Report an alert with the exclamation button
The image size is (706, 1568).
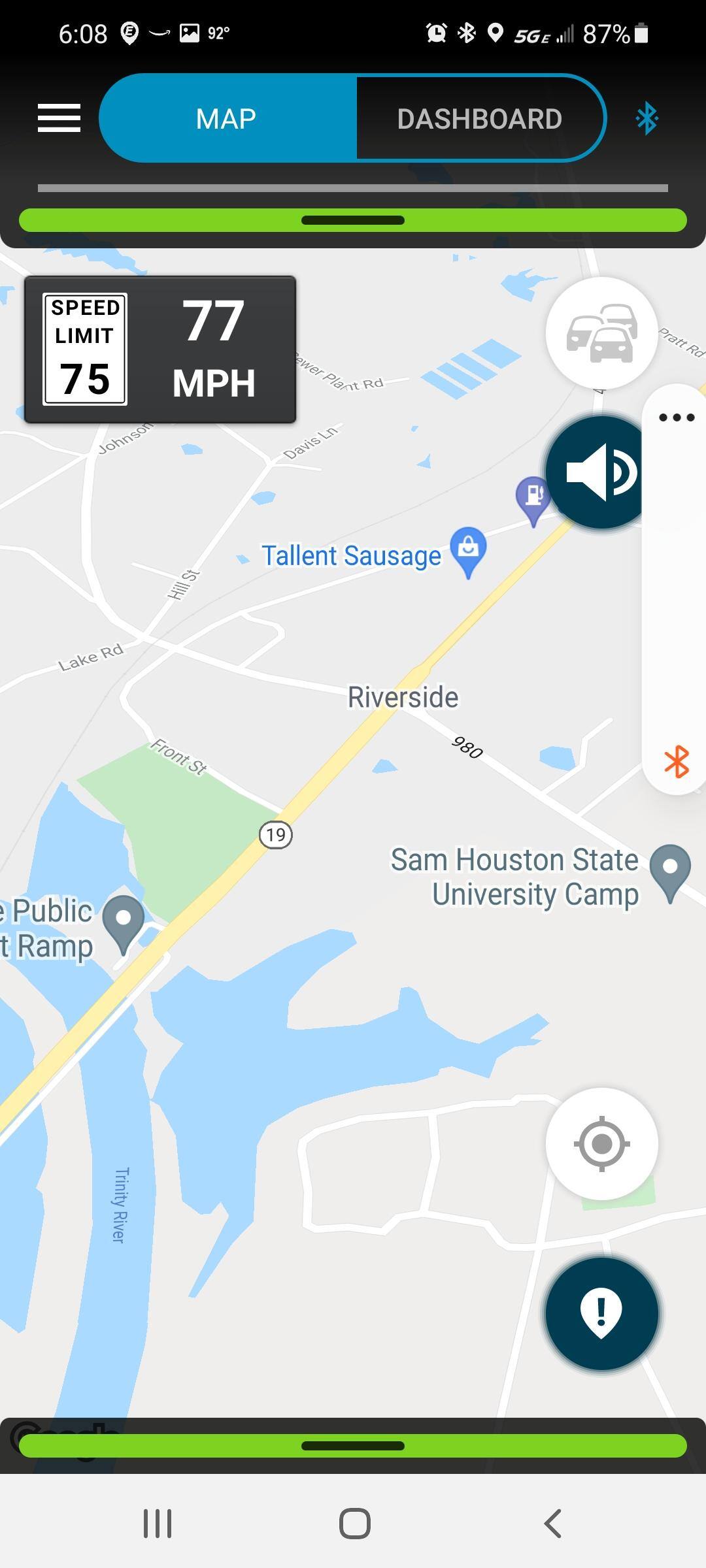point(601,1313)
